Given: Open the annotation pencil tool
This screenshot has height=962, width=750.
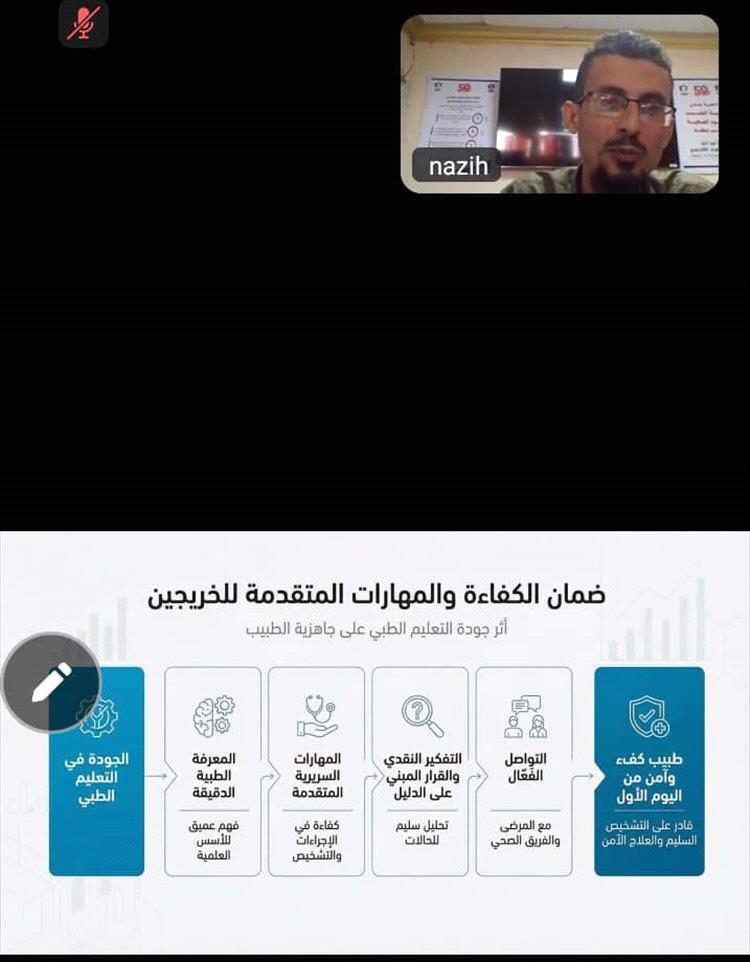Looking at the screenshot, I should tap(51, 683).
